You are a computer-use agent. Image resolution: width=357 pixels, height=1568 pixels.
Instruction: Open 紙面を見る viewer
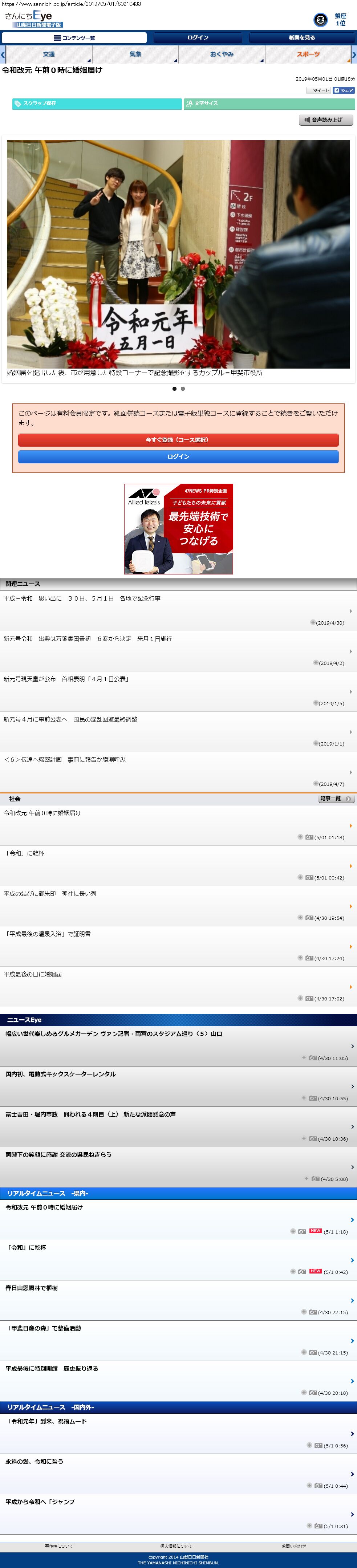tap(301, 38)
